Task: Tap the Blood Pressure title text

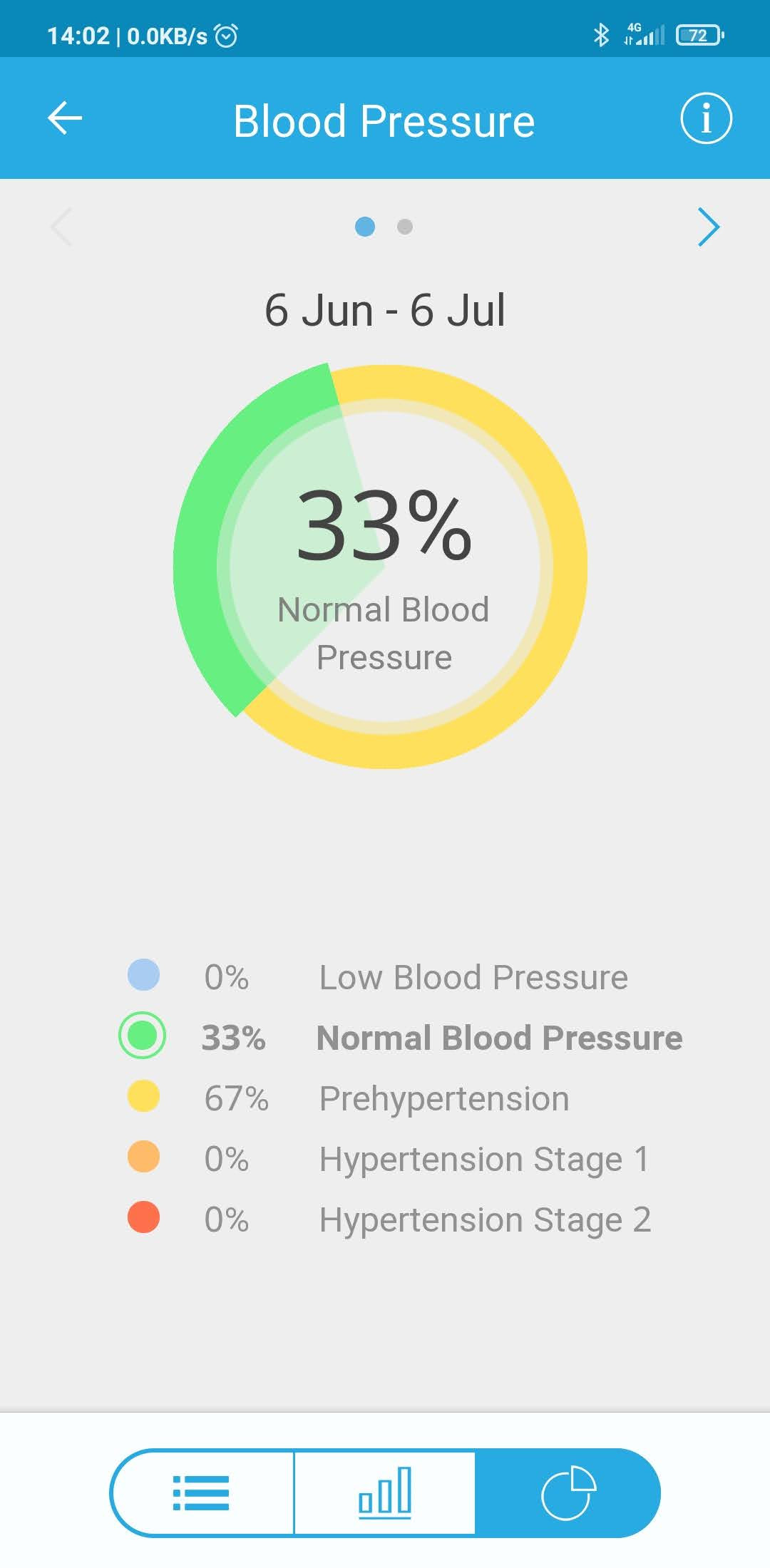Action: pos(384,119)
